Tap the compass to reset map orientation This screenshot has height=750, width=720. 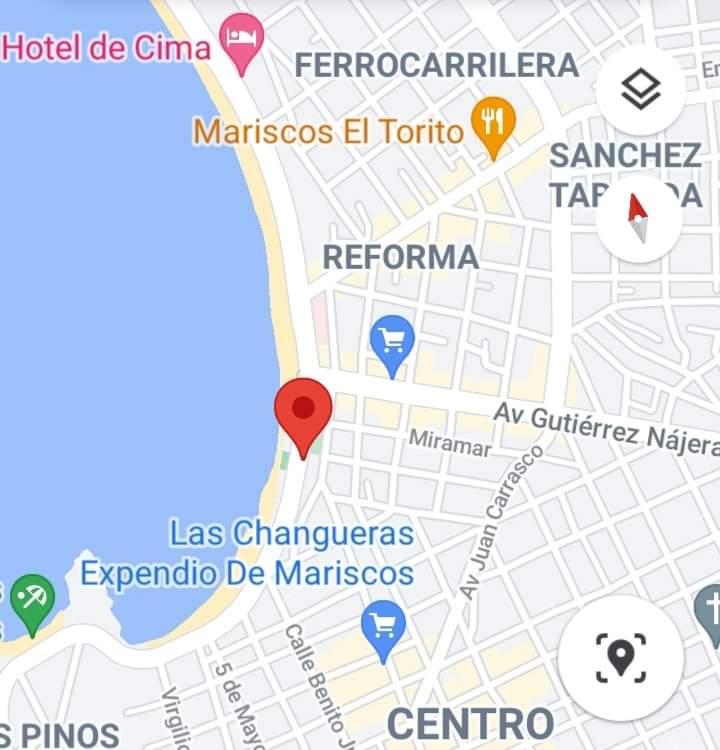click(x=638, y=219)
